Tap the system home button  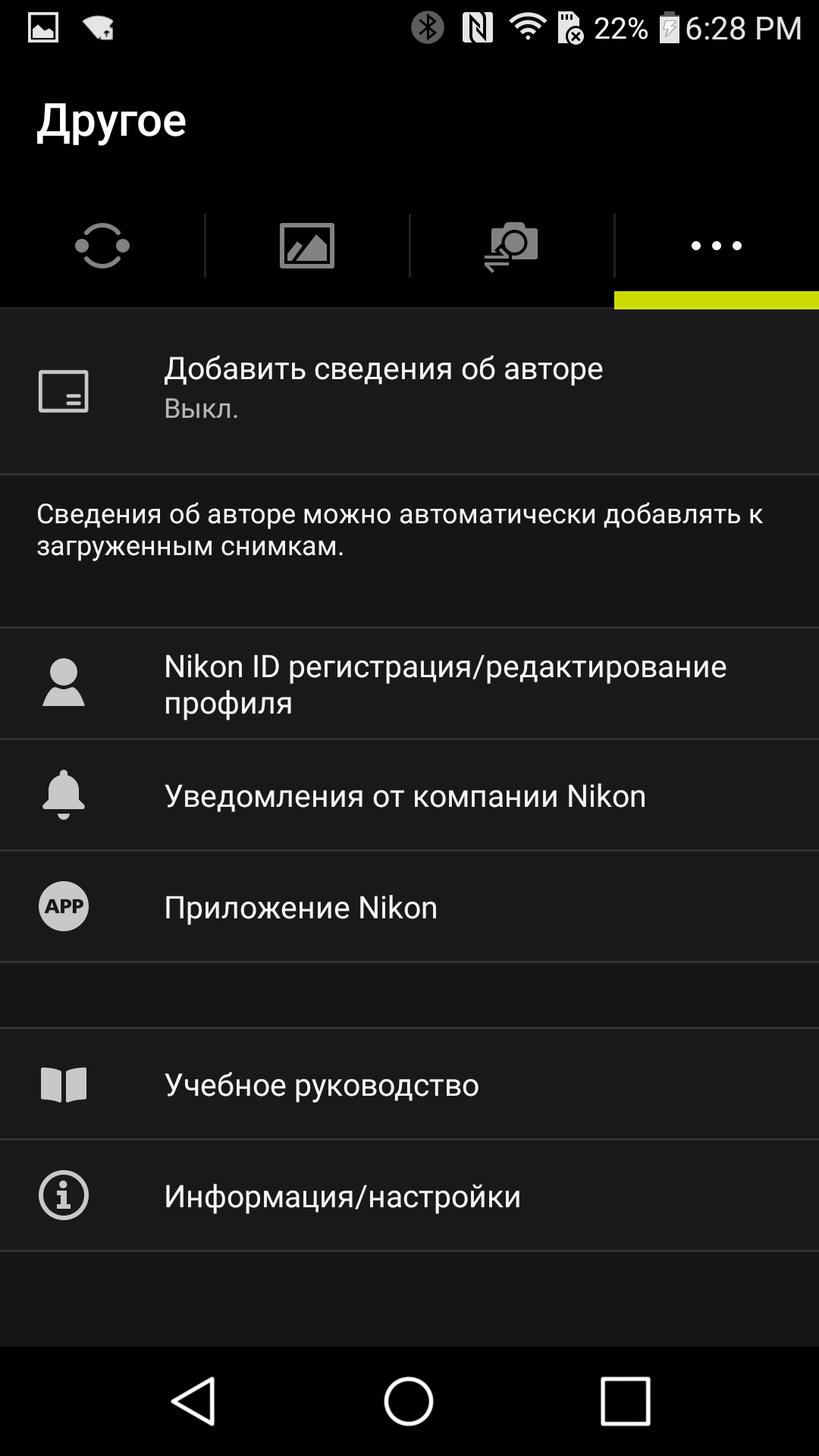409,1401
